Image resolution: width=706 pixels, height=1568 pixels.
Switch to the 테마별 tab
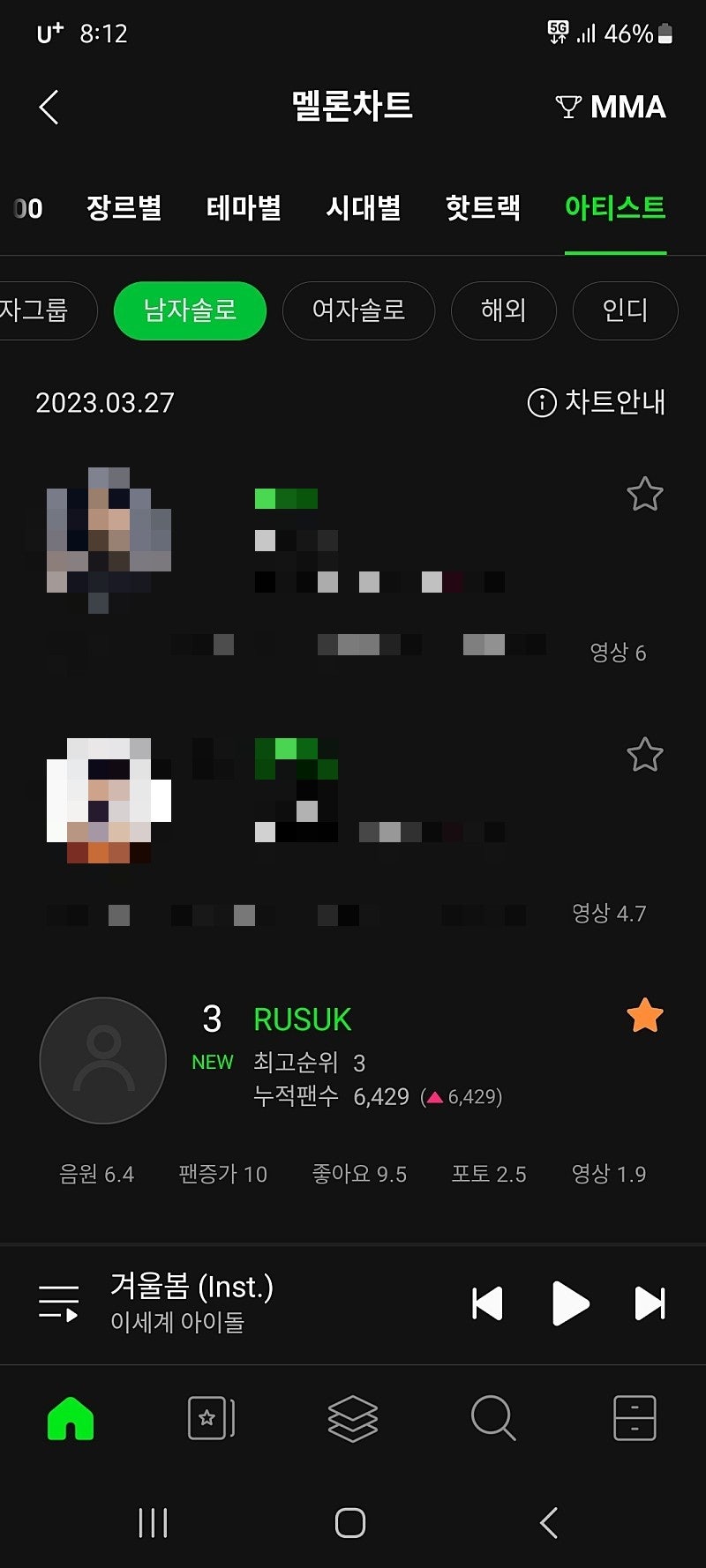click(244, 208)
